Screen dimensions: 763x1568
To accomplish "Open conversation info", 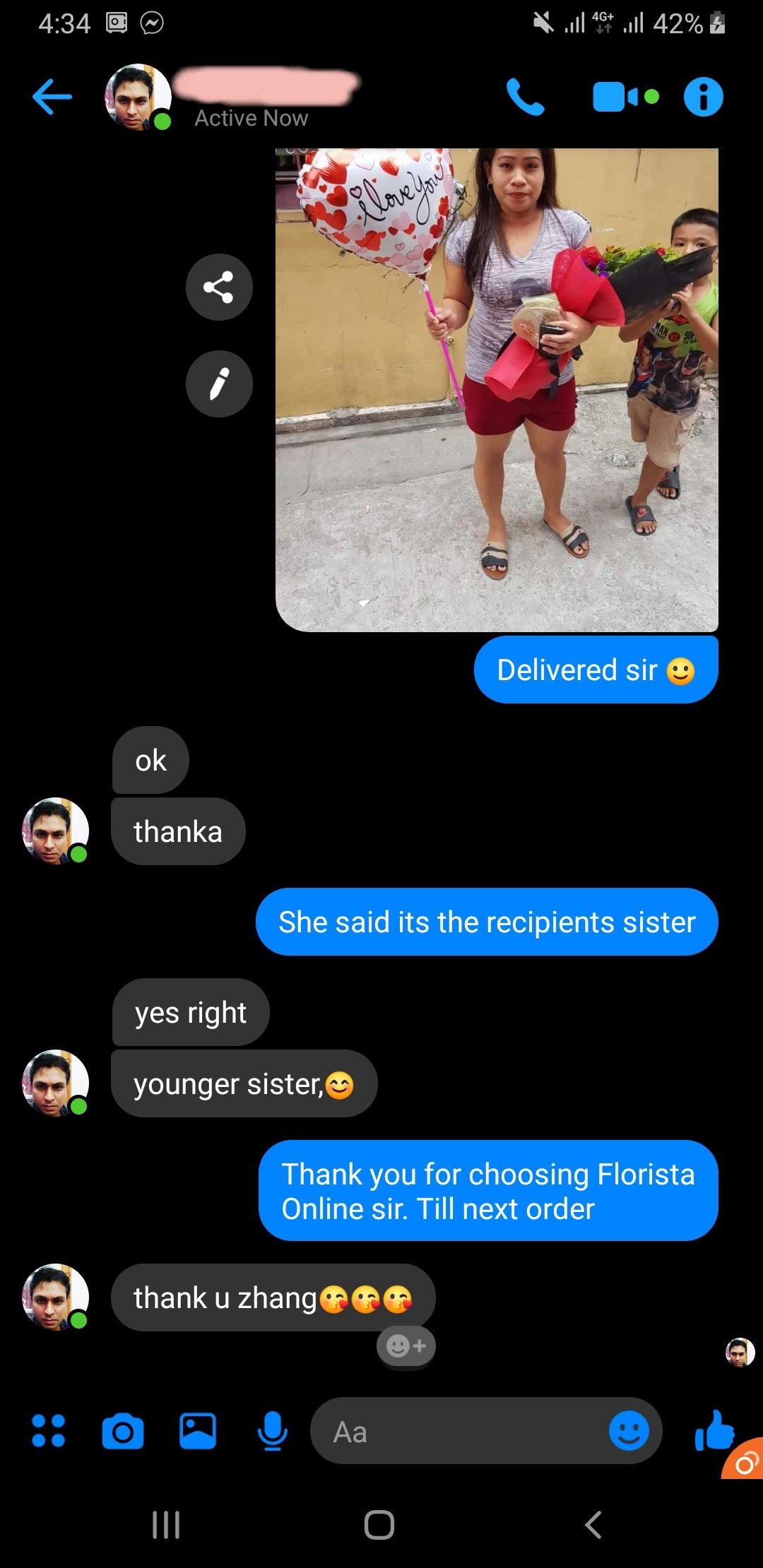I will (x=703, y=97).
